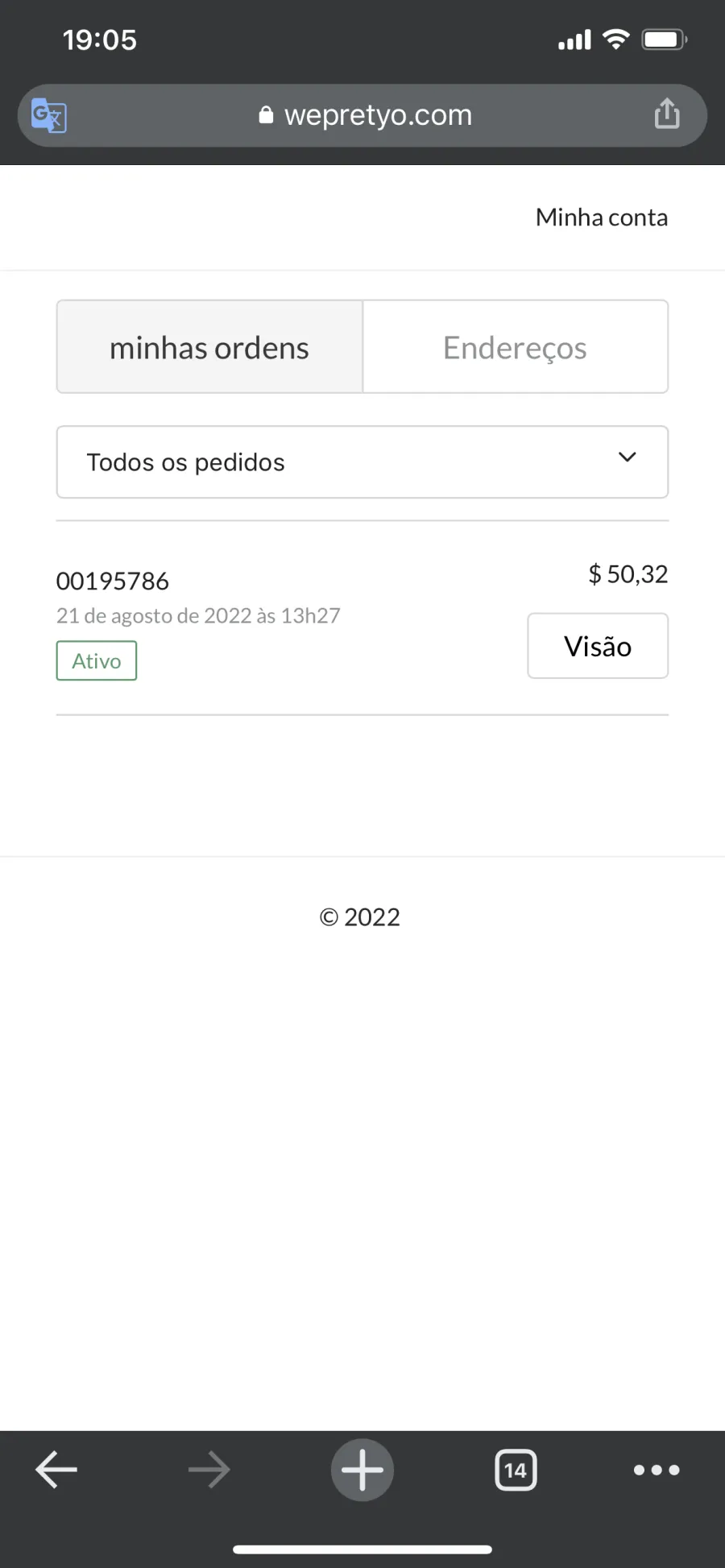
Task: Expand the Todos os pedidos dropdown
Action: [362, 462]
